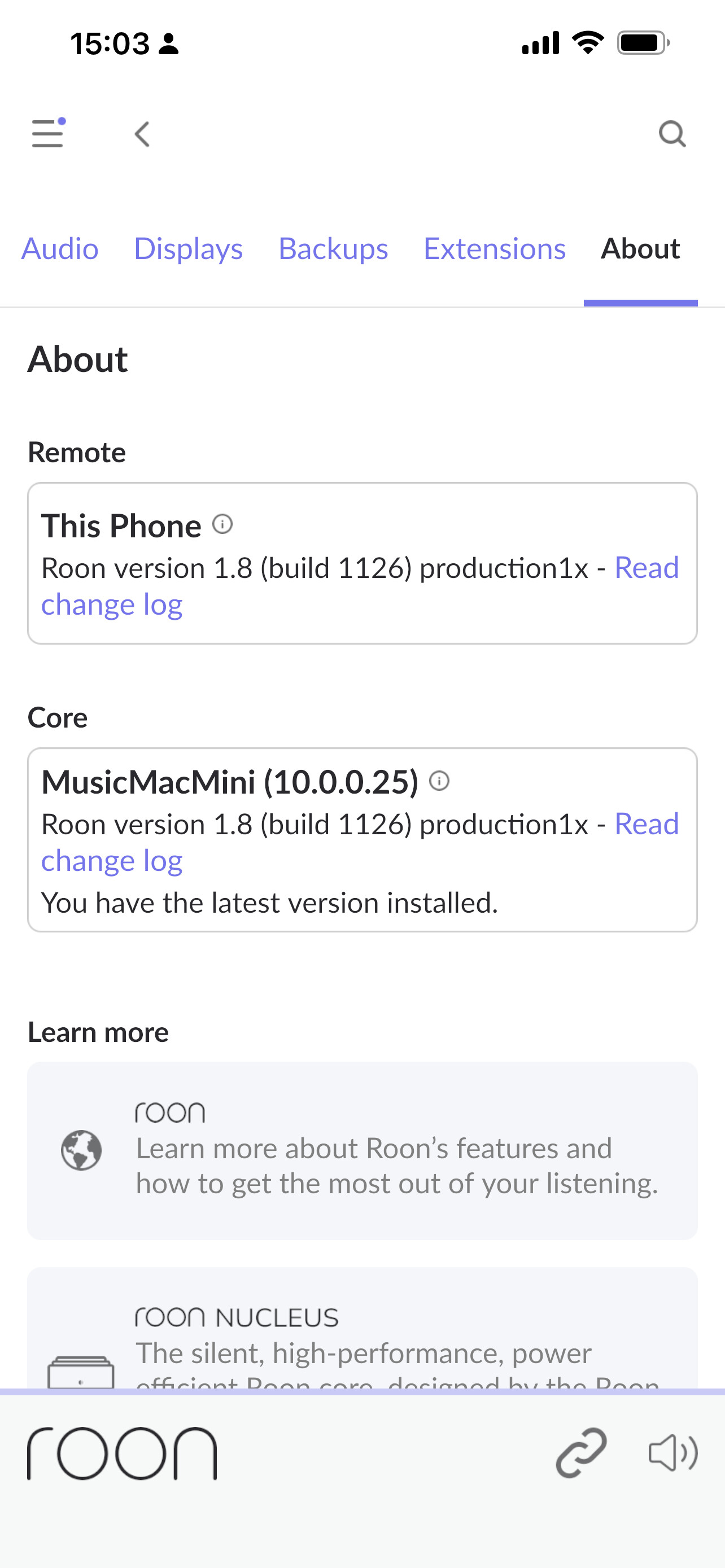Viewport: 725px width, 1568px height.
Task: Switch to the Displays tab
Action: [188, 249]
